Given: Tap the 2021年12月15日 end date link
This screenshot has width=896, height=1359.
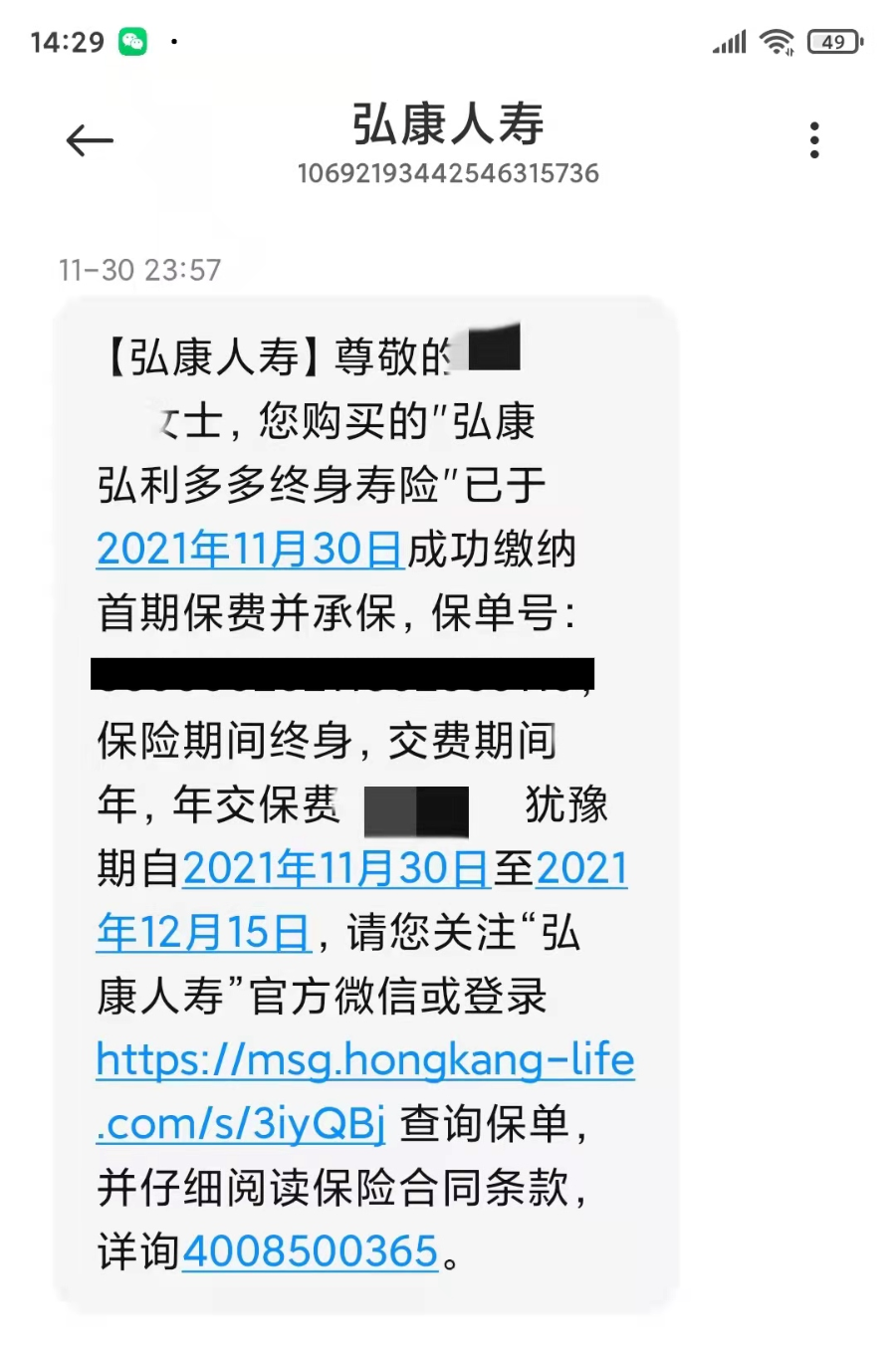Looking at the screenshot, I should 204,933.
